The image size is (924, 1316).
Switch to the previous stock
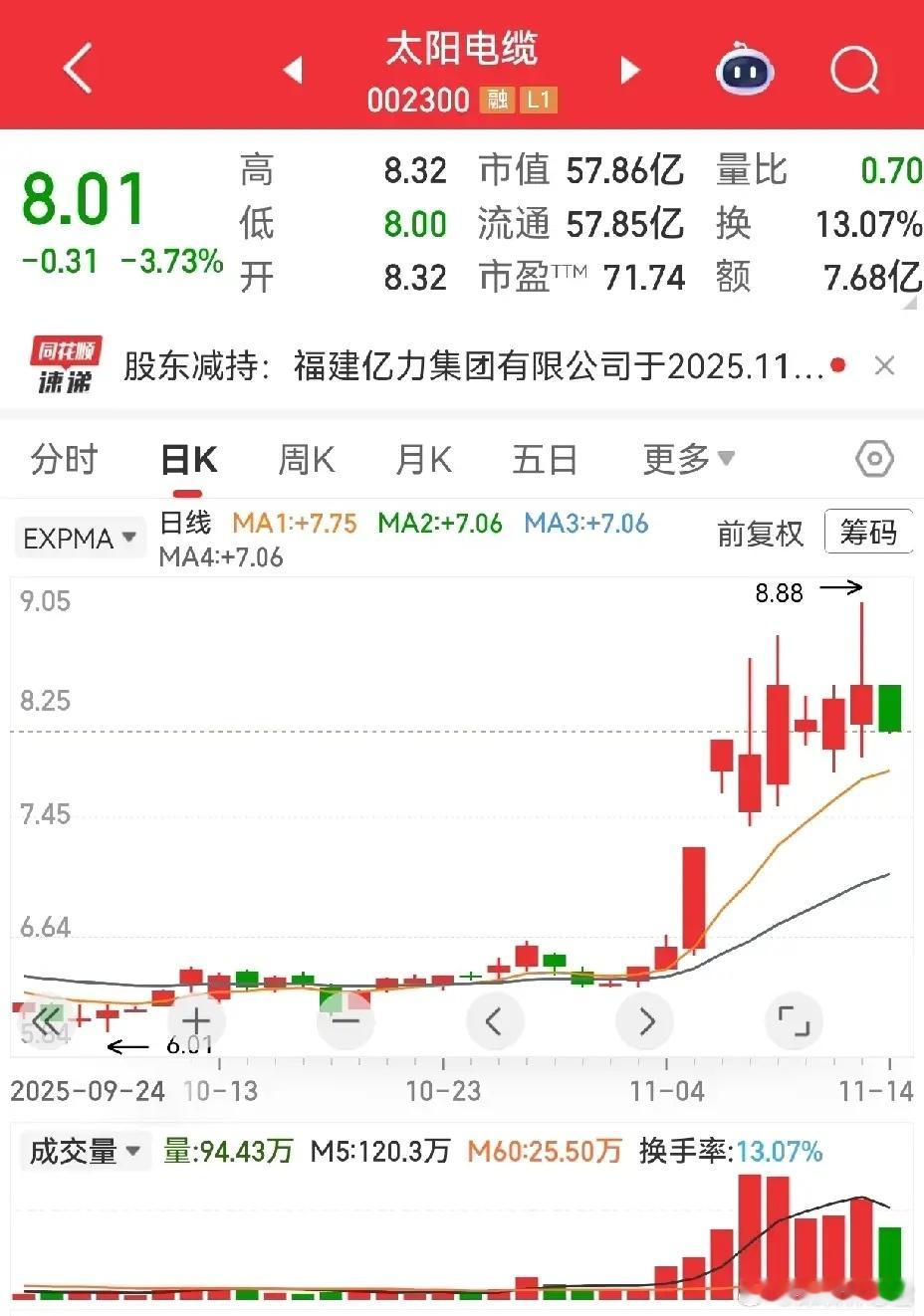(293, 70)
